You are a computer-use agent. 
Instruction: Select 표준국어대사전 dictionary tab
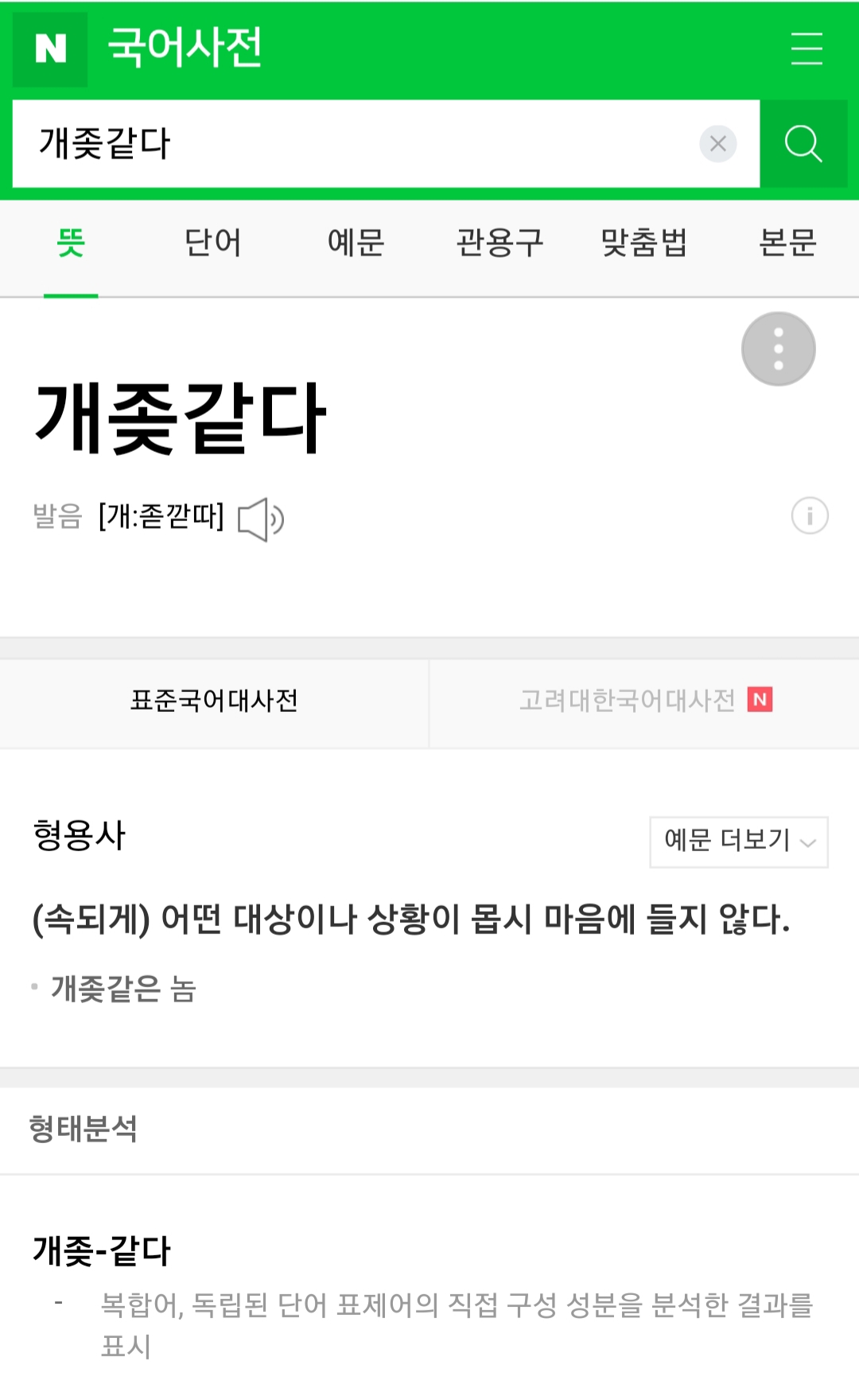pyautogui.click(x=214, y=701)
